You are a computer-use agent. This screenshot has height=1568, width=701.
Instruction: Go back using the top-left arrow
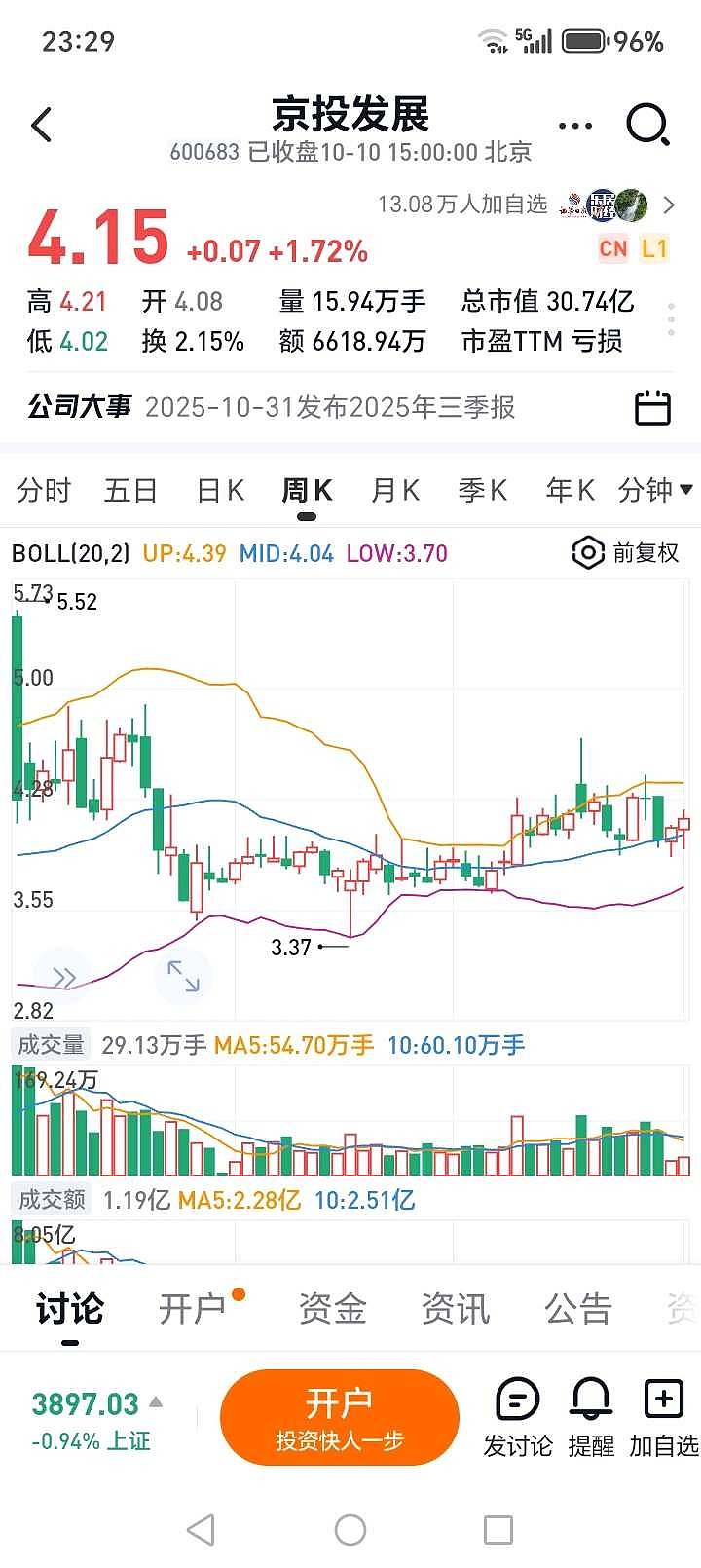pos(41,126)
